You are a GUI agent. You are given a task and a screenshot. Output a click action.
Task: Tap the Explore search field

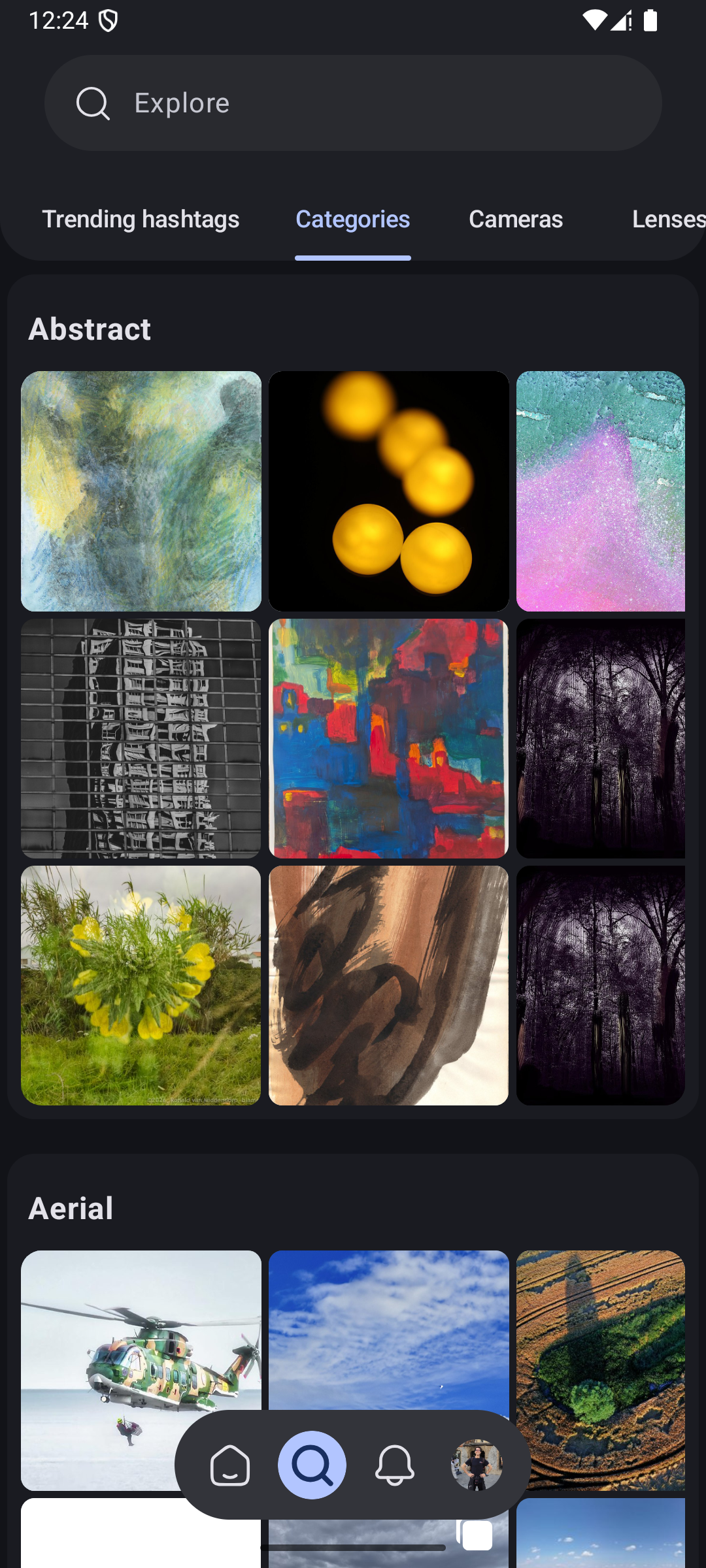click(x=353, y=103)
